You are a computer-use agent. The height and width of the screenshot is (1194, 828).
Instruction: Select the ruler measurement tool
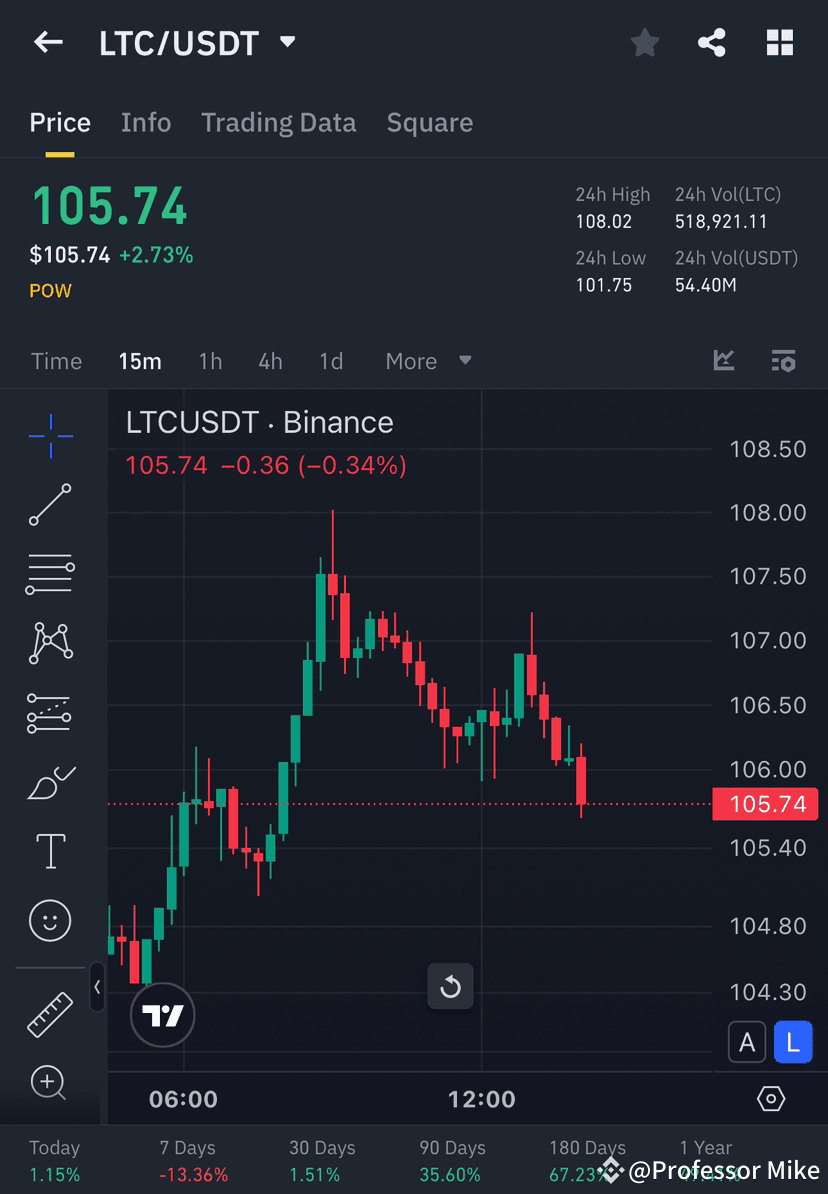50,1013
